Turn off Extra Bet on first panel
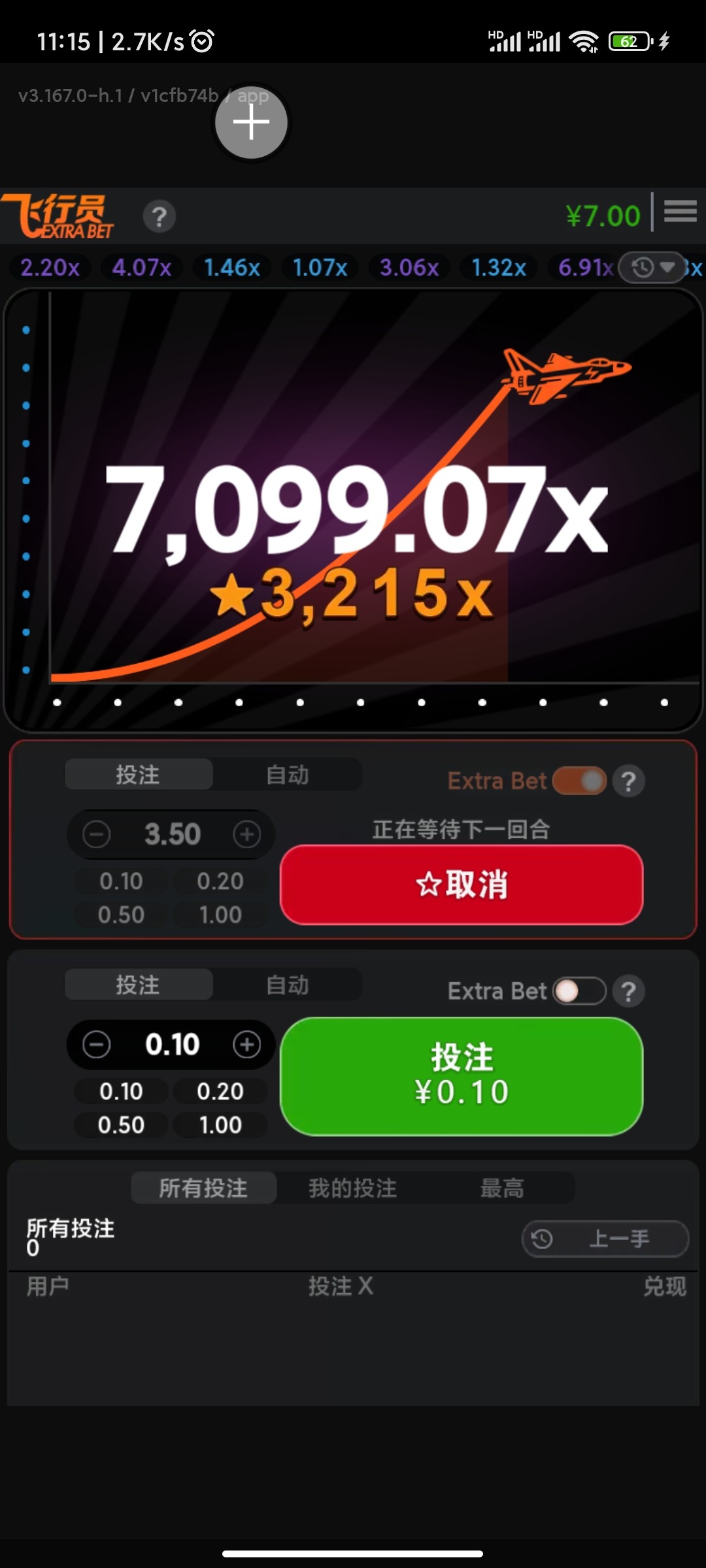Image resolution: width=706 pixels, height=1568 pixels. (x=580, y=781)
